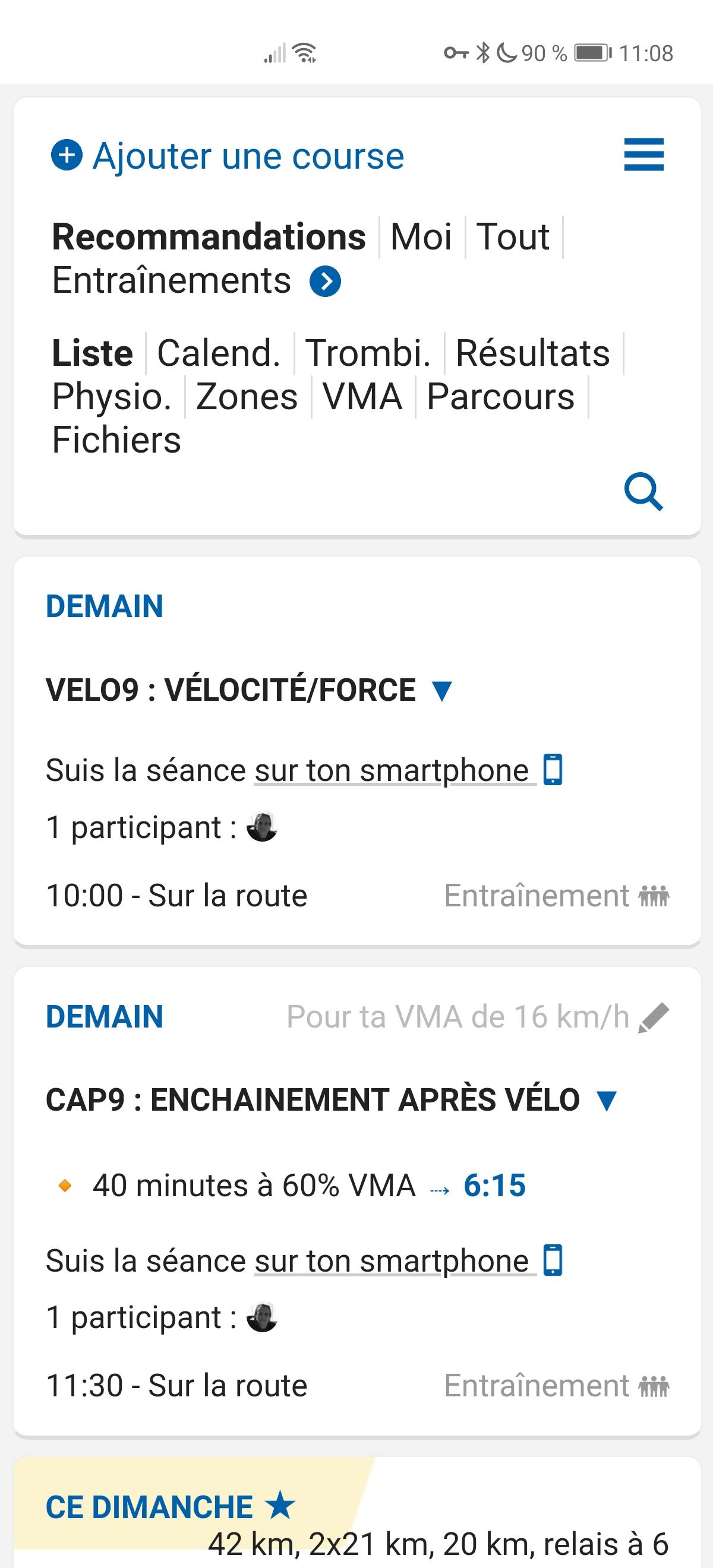Edit the VMA of 16 km/h

(x=654, y=1018)
